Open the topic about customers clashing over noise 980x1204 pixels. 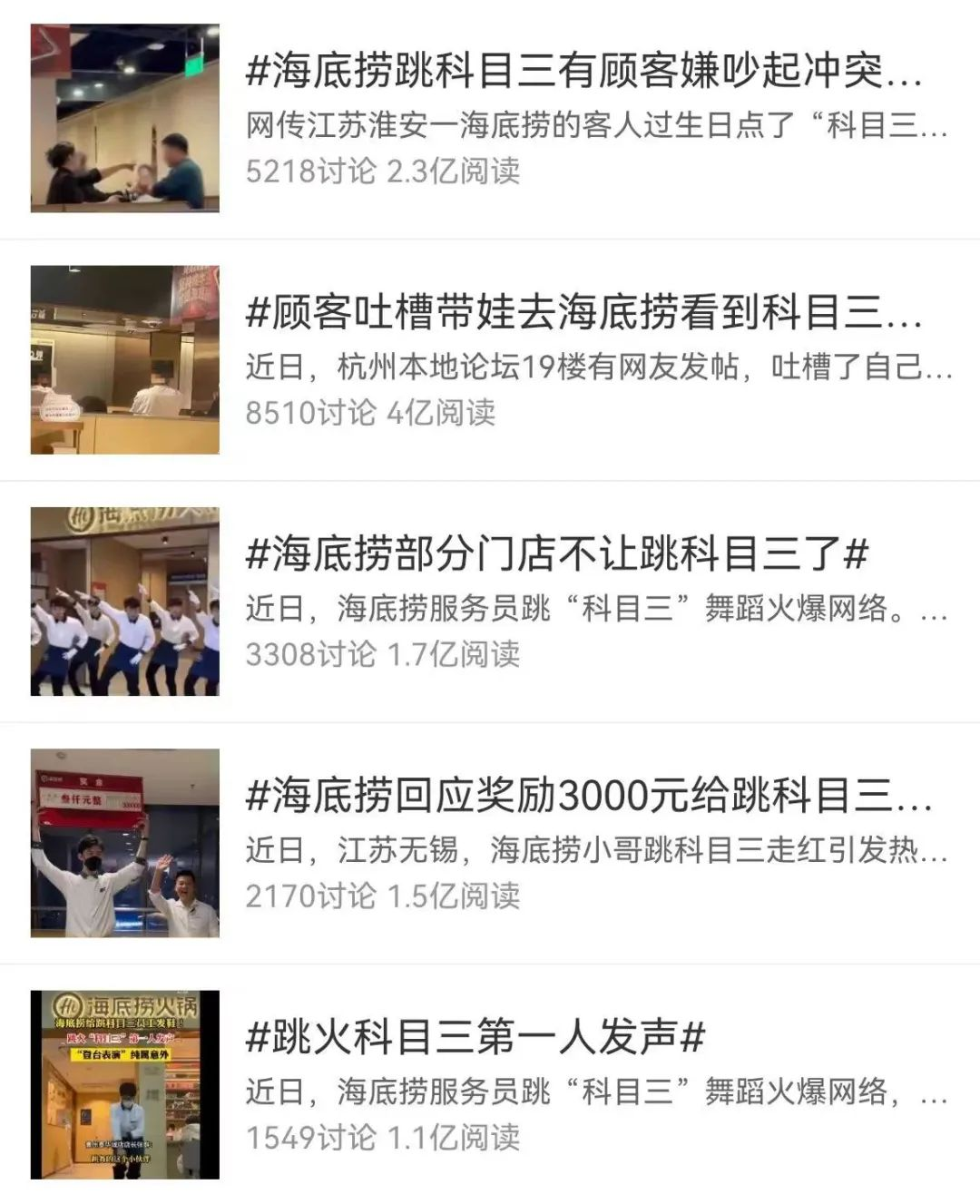[x=583, y=73]
